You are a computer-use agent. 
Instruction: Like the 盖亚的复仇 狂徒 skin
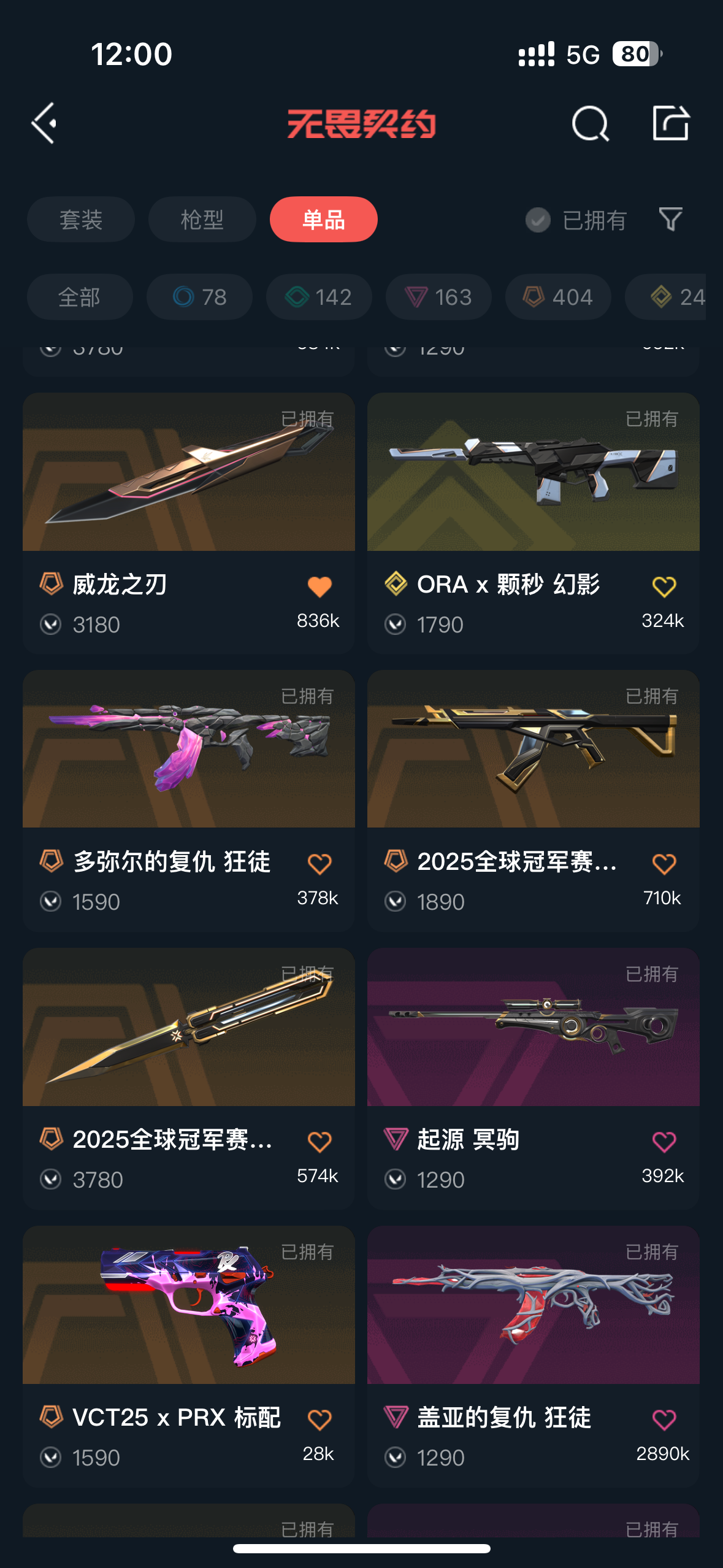pos(664,1419)
